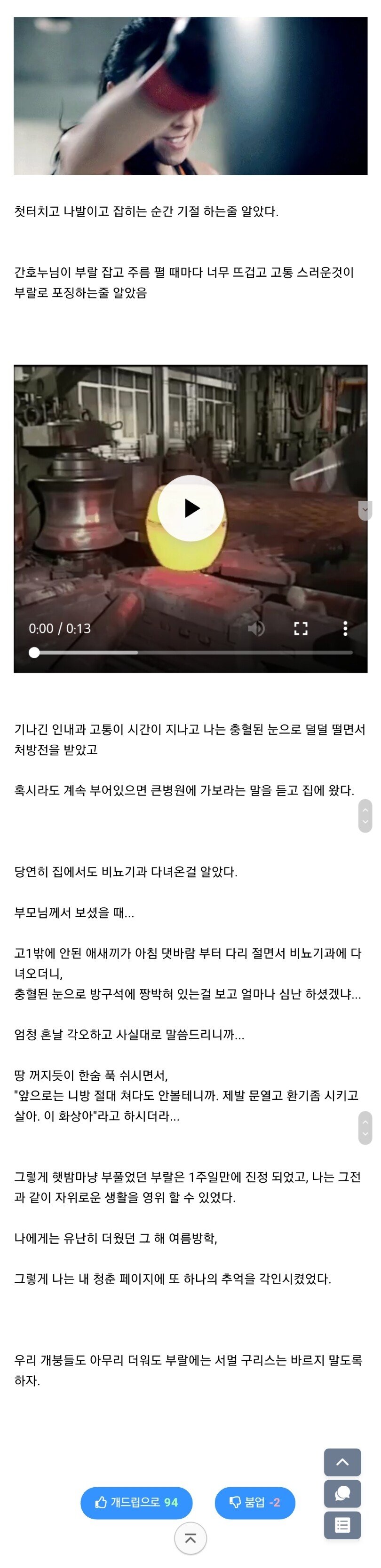Enter fullscreen on the video
Viewport: 381px width, 1568px height.
click(x=301, y=628)
